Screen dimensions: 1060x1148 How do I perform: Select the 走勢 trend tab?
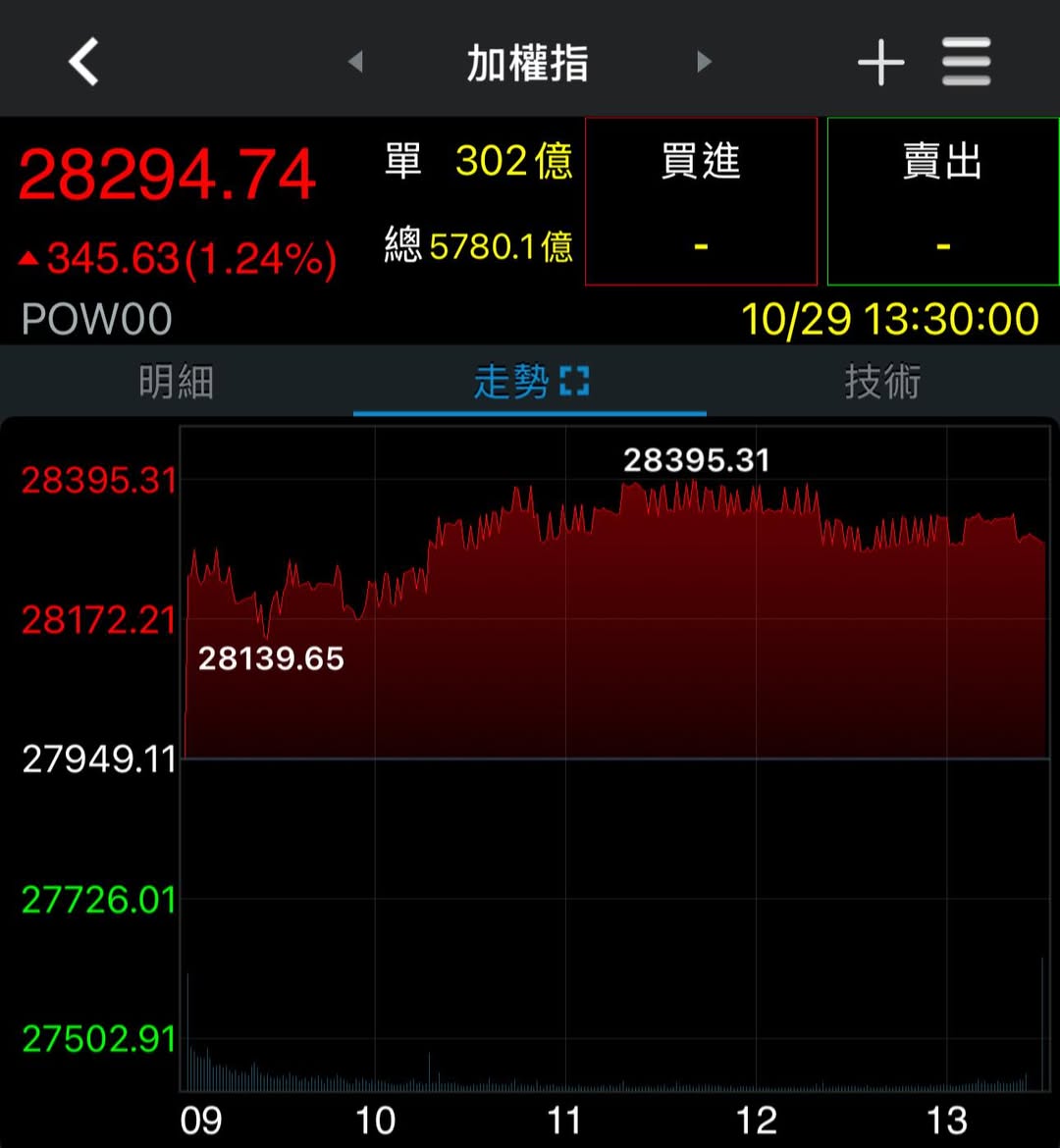click(530, 382)
